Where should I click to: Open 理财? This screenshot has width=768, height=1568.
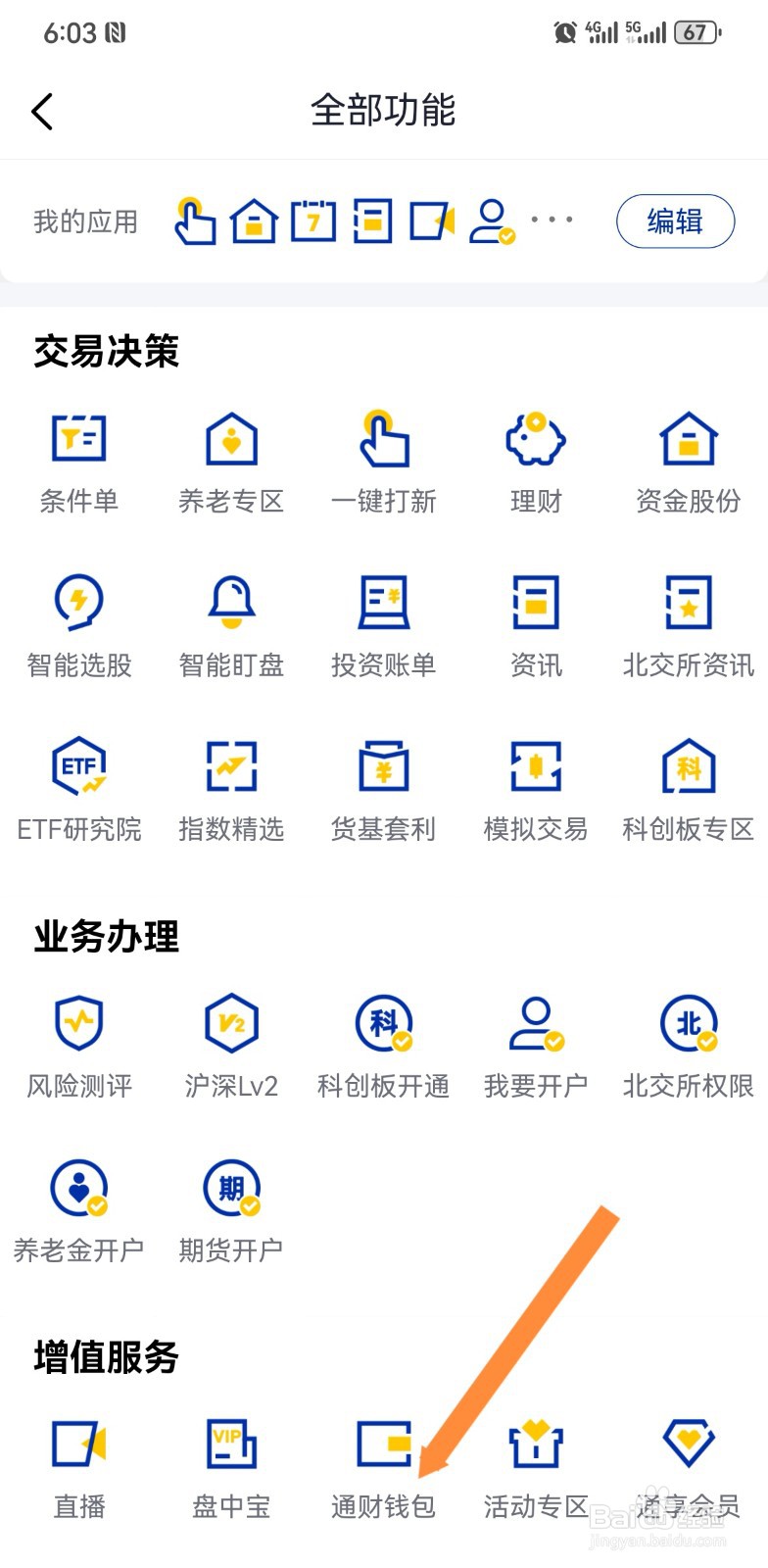coord(536,463)
